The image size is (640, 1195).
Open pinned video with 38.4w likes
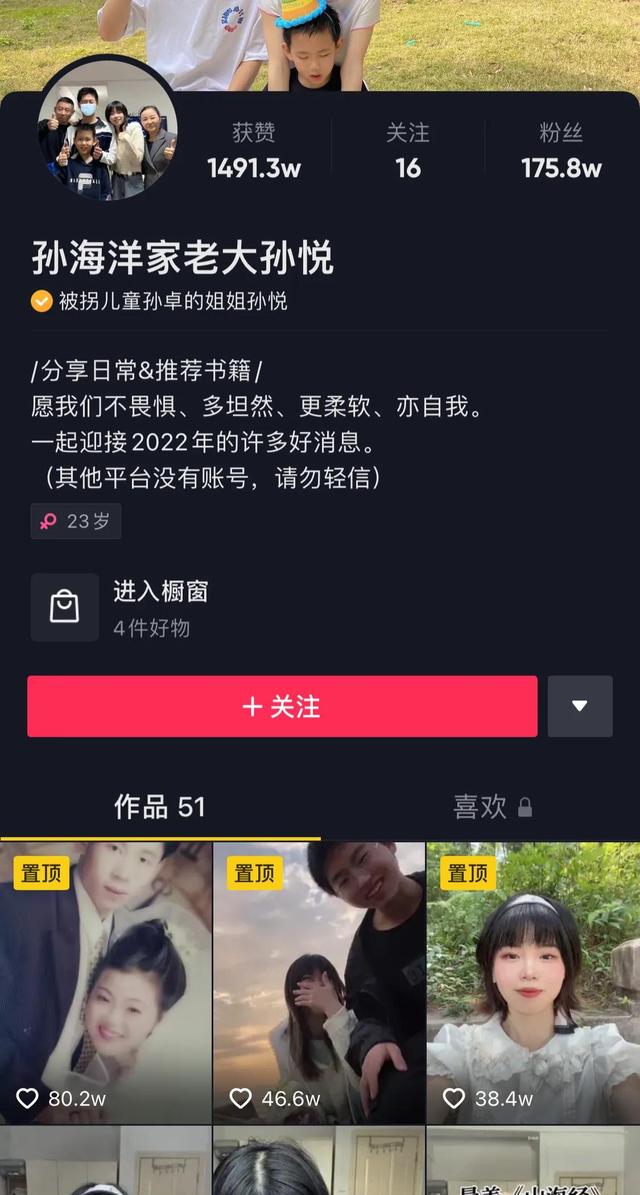tap(533, 982)
